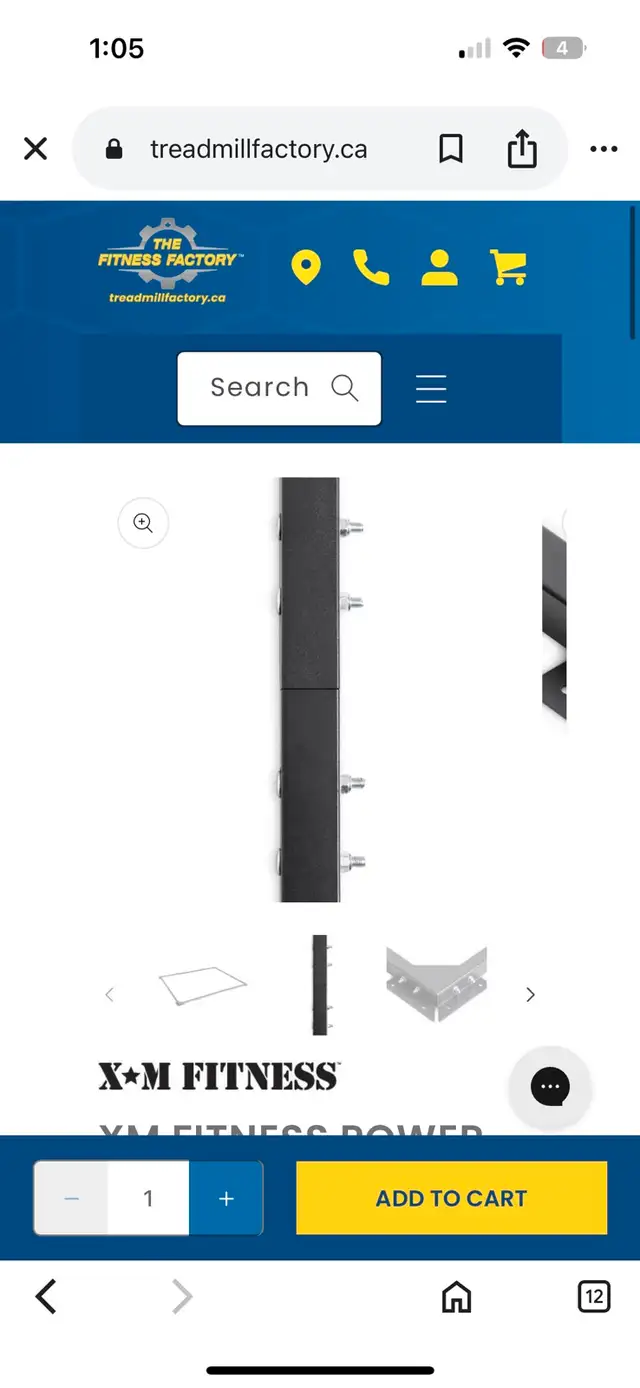This screenshot has height=1388, width=640.
Task: View the shopping cart
Action: pyautogui.click(x=508, y=267)
